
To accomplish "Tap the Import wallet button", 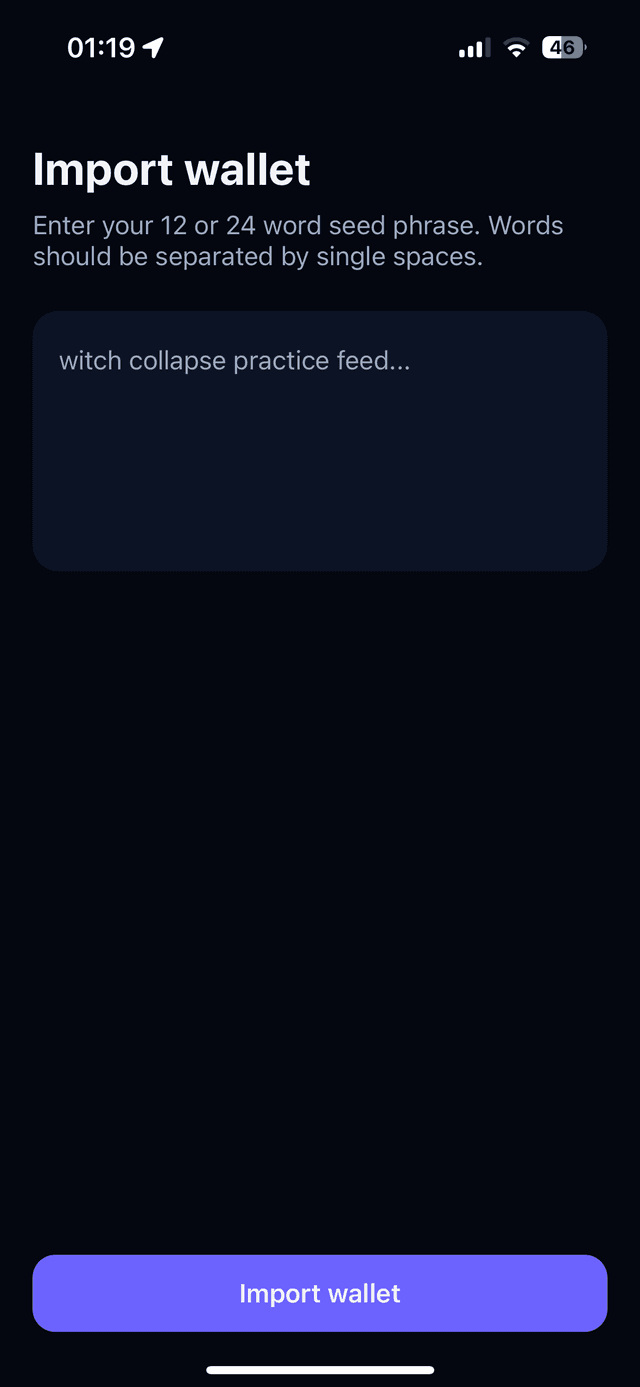I will (x=320, y=1293).
